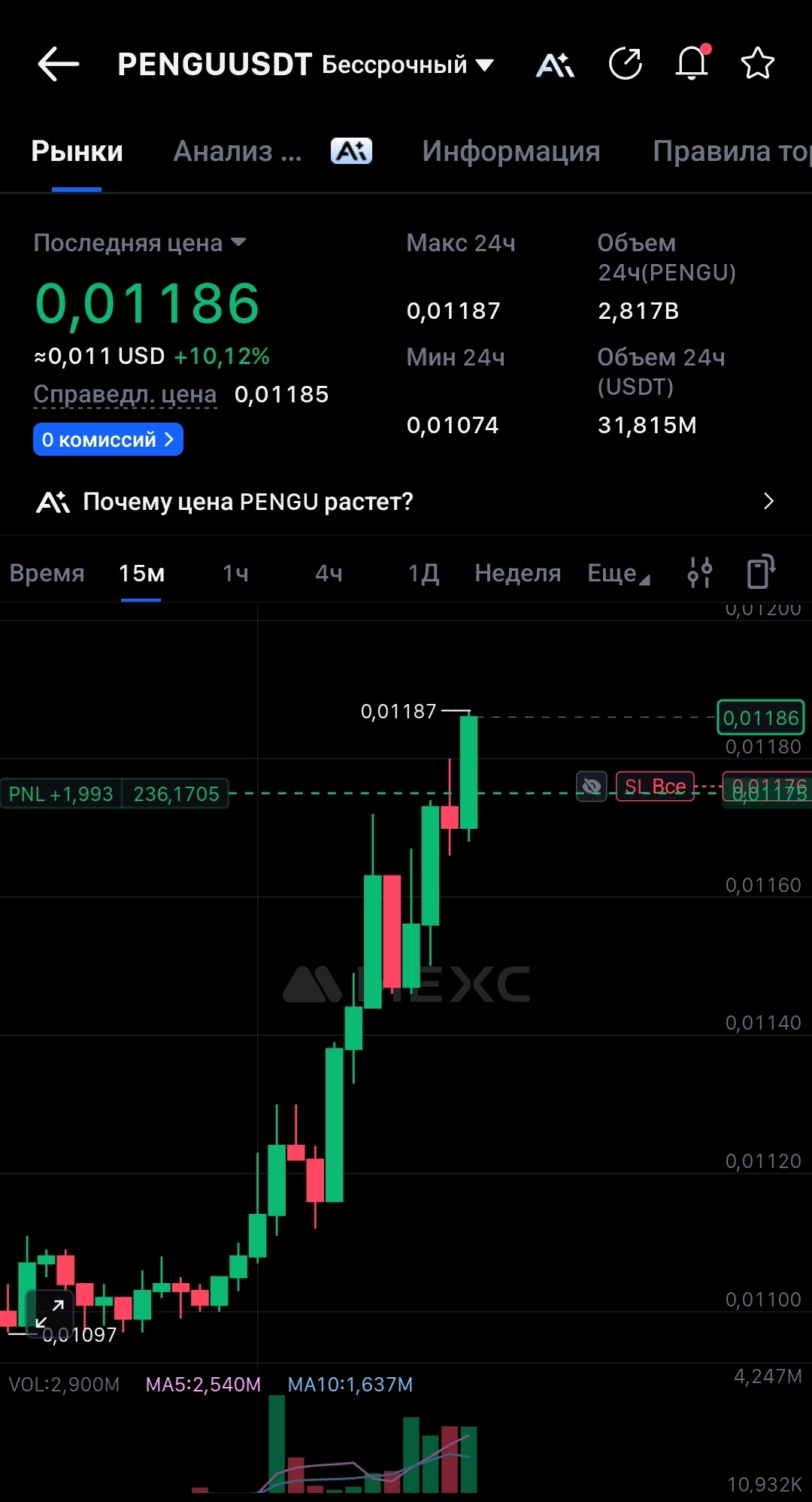Image resolution: width=812 pixels, height=1502 pixels.
Task: Open chart indicator settings
Action: (699, 572)
